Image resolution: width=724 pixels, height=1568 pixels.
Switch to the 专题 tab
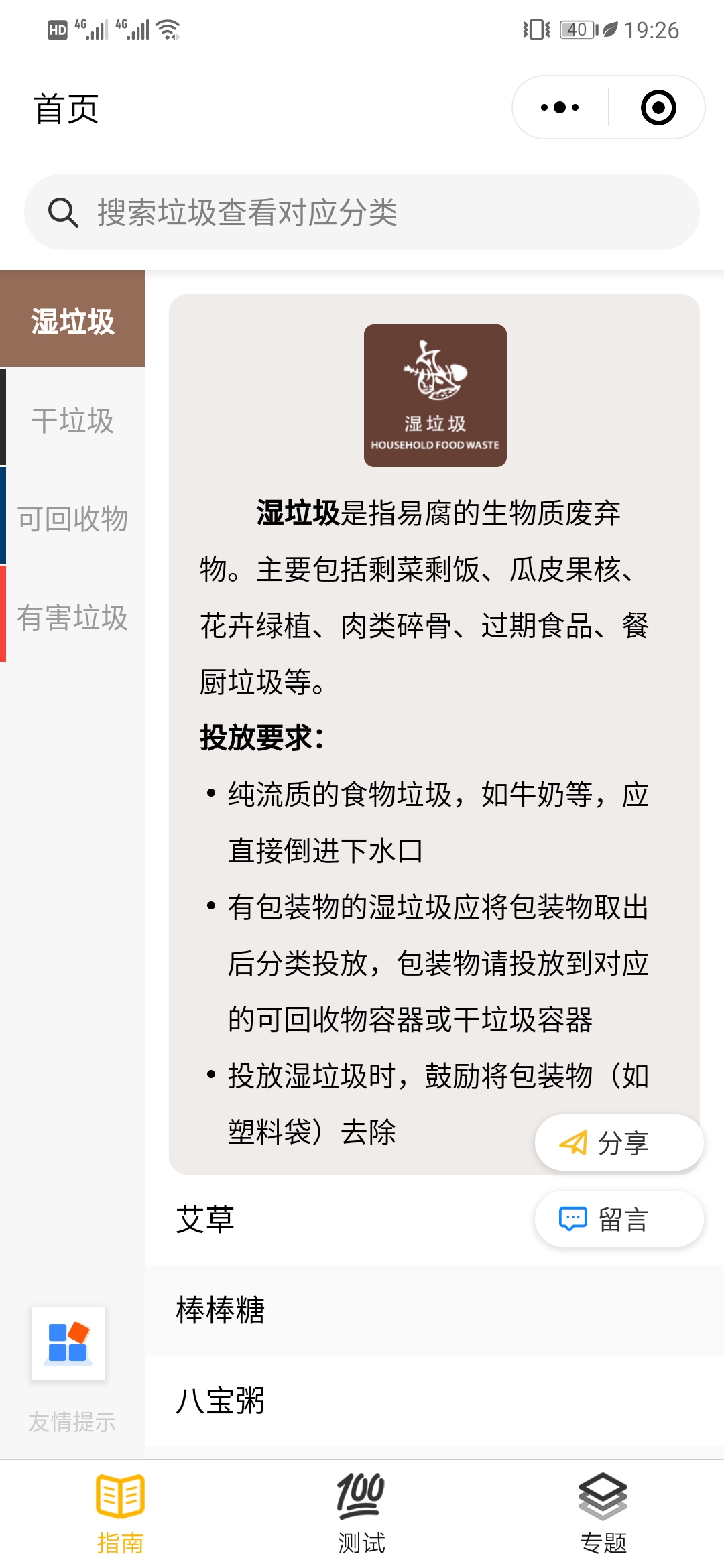[x=603, y=1513]
